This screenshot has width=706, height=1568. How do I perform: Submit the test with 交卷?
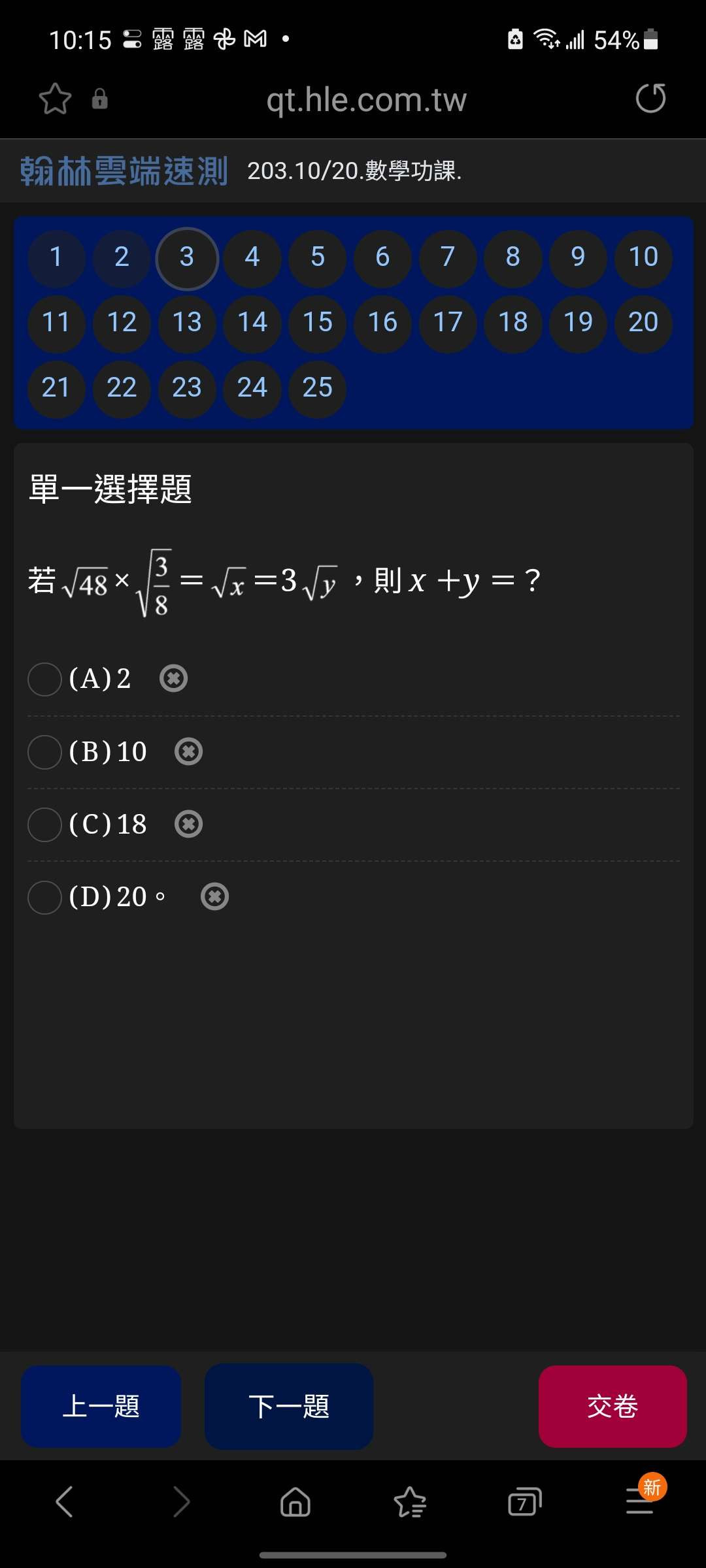[x=613, y=1406]
